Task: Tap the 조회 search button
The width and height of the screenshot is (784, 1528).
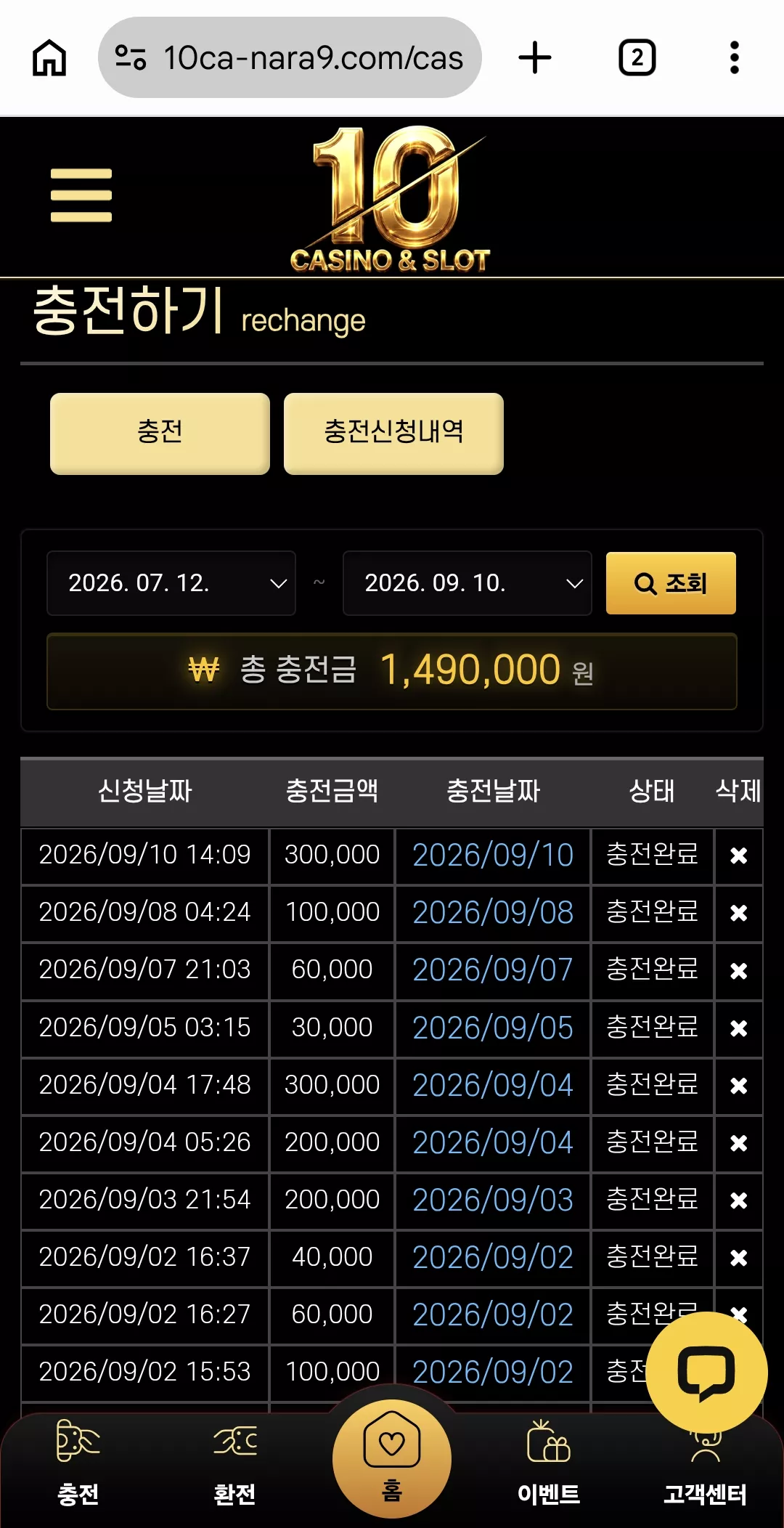Action: [x=671, y=583]
